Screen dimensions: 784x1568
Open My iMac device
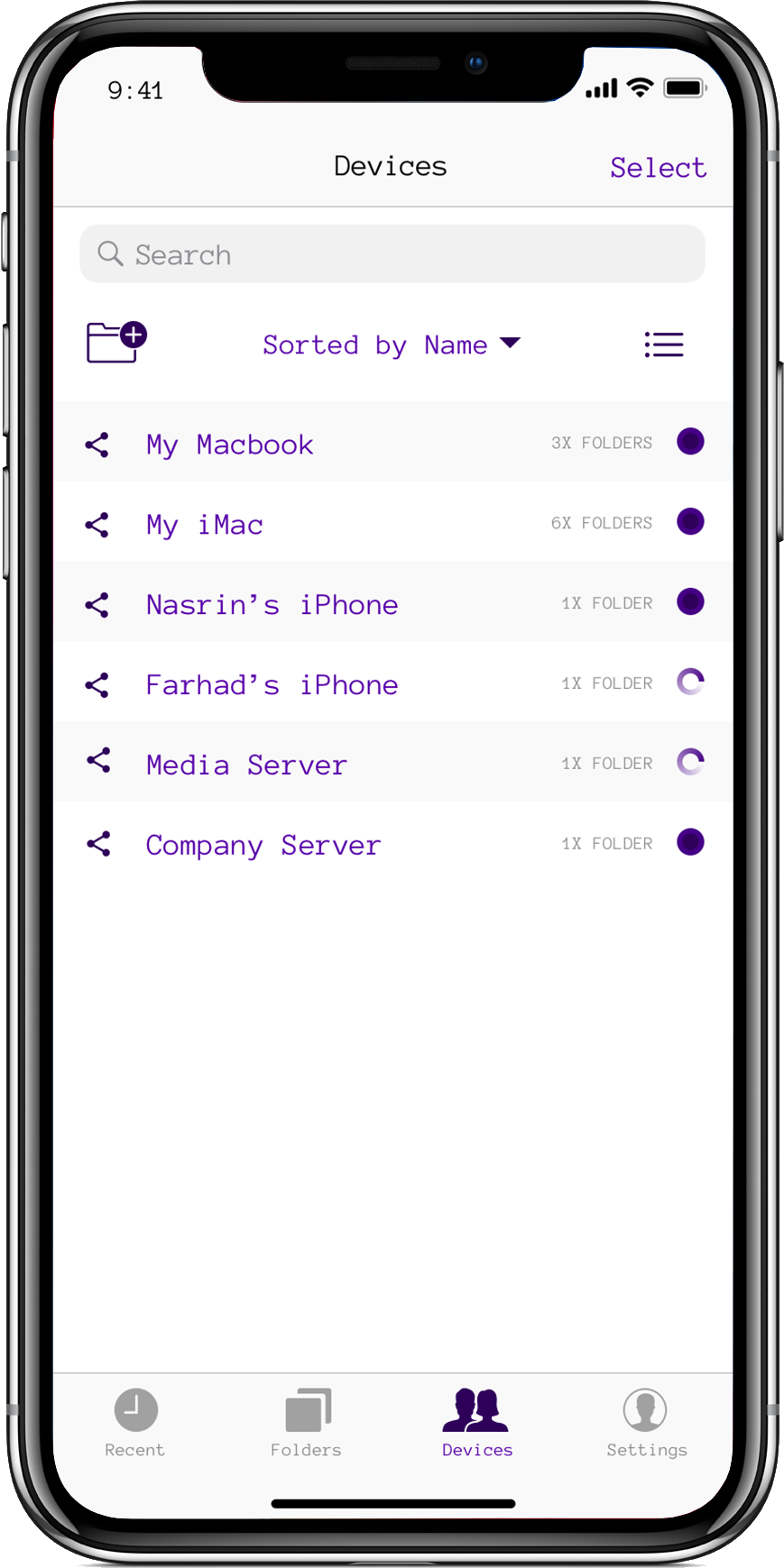click(392, 522)
